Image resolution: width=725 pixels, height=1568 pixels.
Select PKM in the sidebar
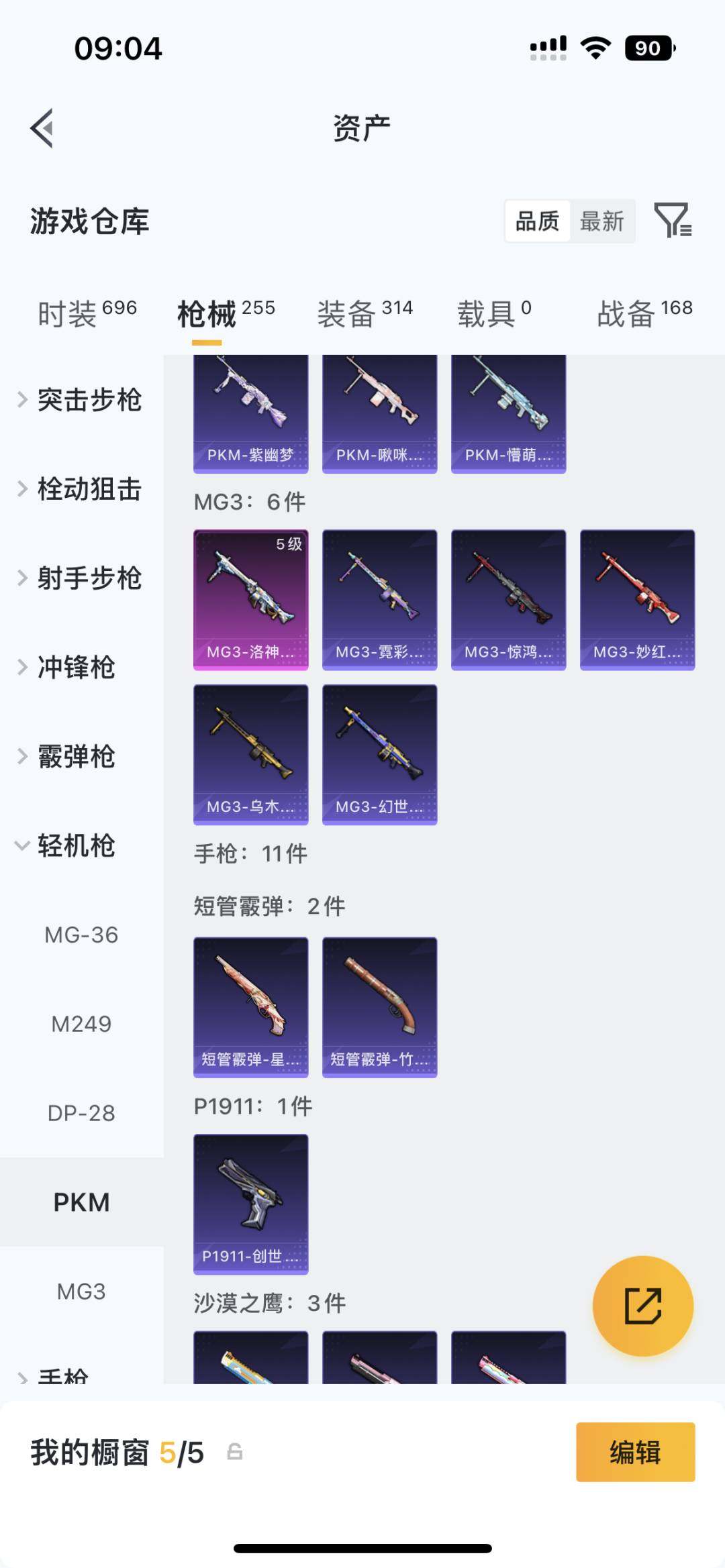click(82, 1202)
